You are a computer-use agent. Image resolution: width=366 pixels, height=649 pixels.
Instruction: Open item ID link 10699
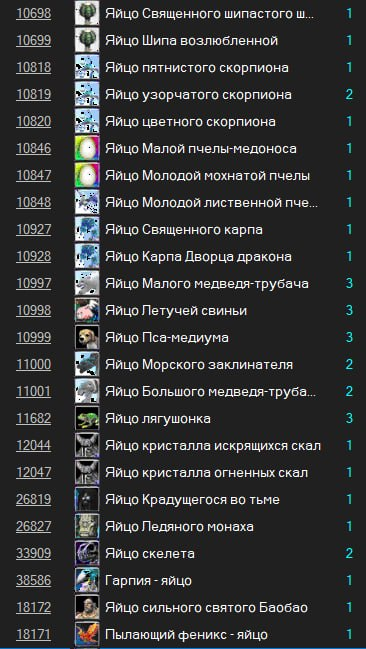[x=34, y=41]
